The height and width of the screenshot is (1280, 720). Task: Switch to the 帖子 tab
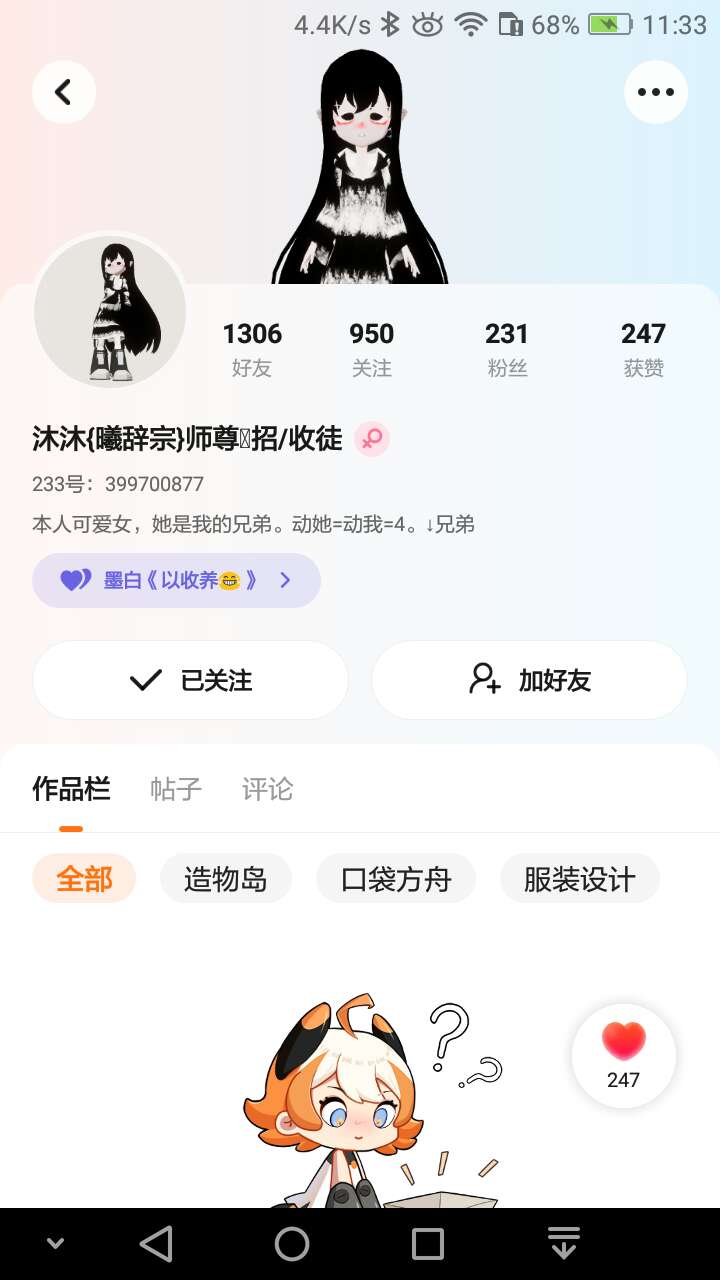176,789
